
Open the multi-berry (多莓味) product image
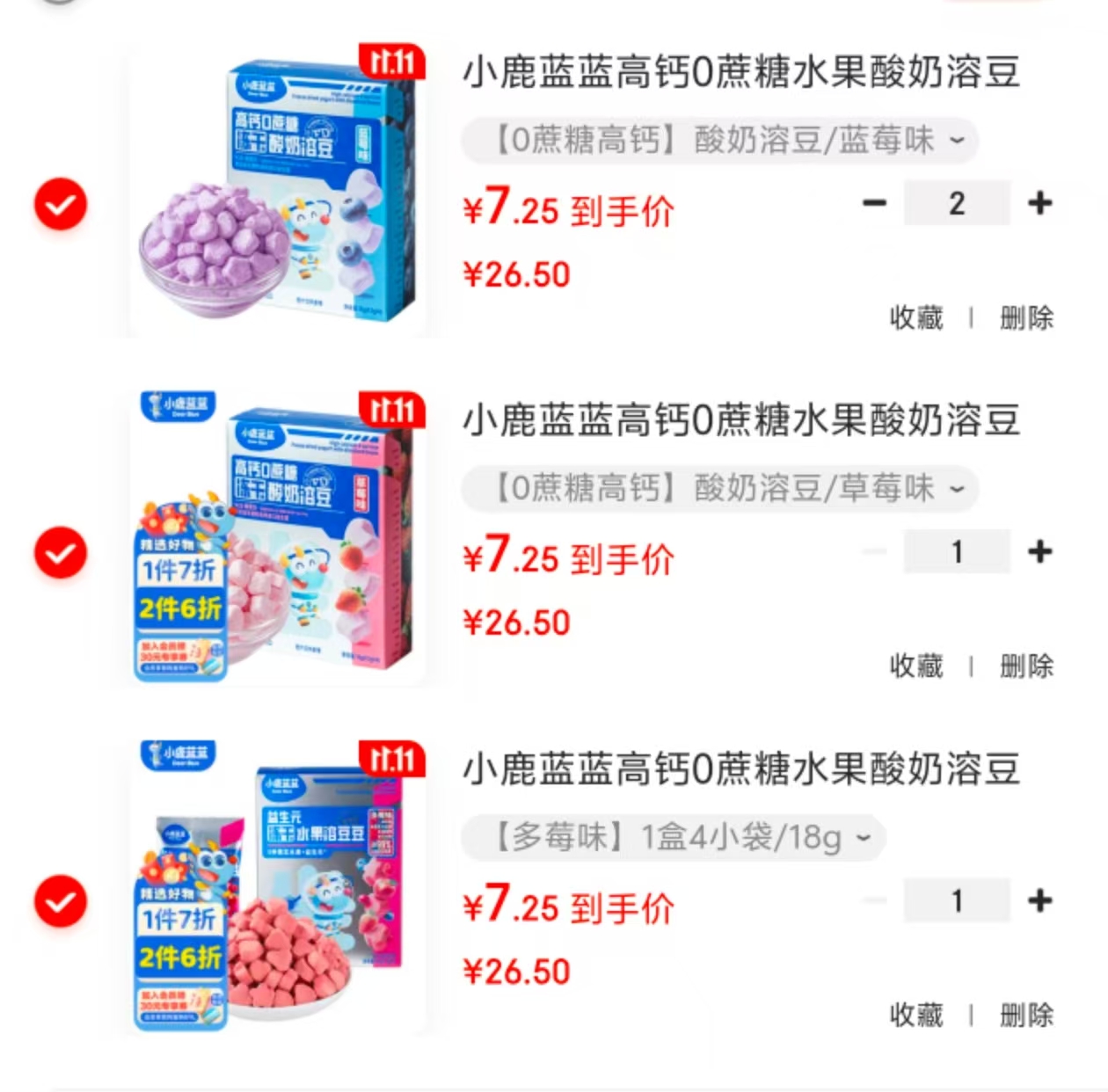click(277, 886)
